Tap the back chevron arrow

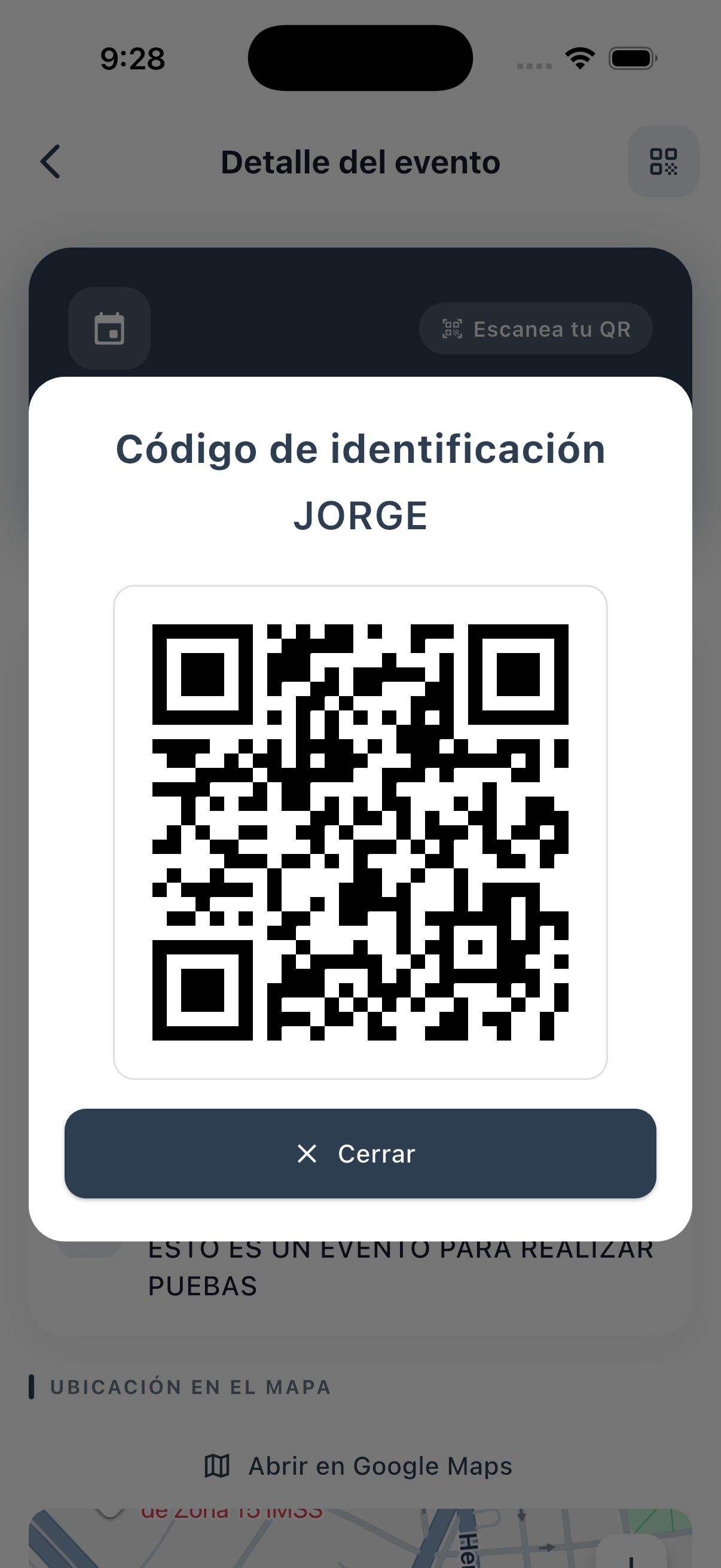point(50,162)
